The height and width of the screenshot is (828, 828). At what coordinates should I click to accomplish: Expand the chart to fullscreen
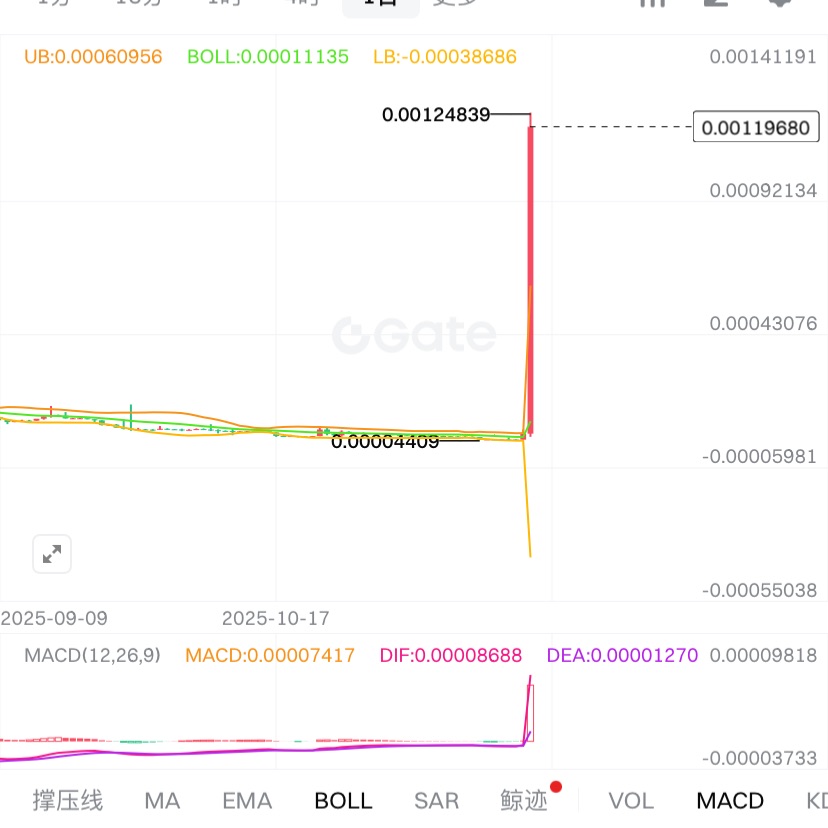tap(52, 553)
